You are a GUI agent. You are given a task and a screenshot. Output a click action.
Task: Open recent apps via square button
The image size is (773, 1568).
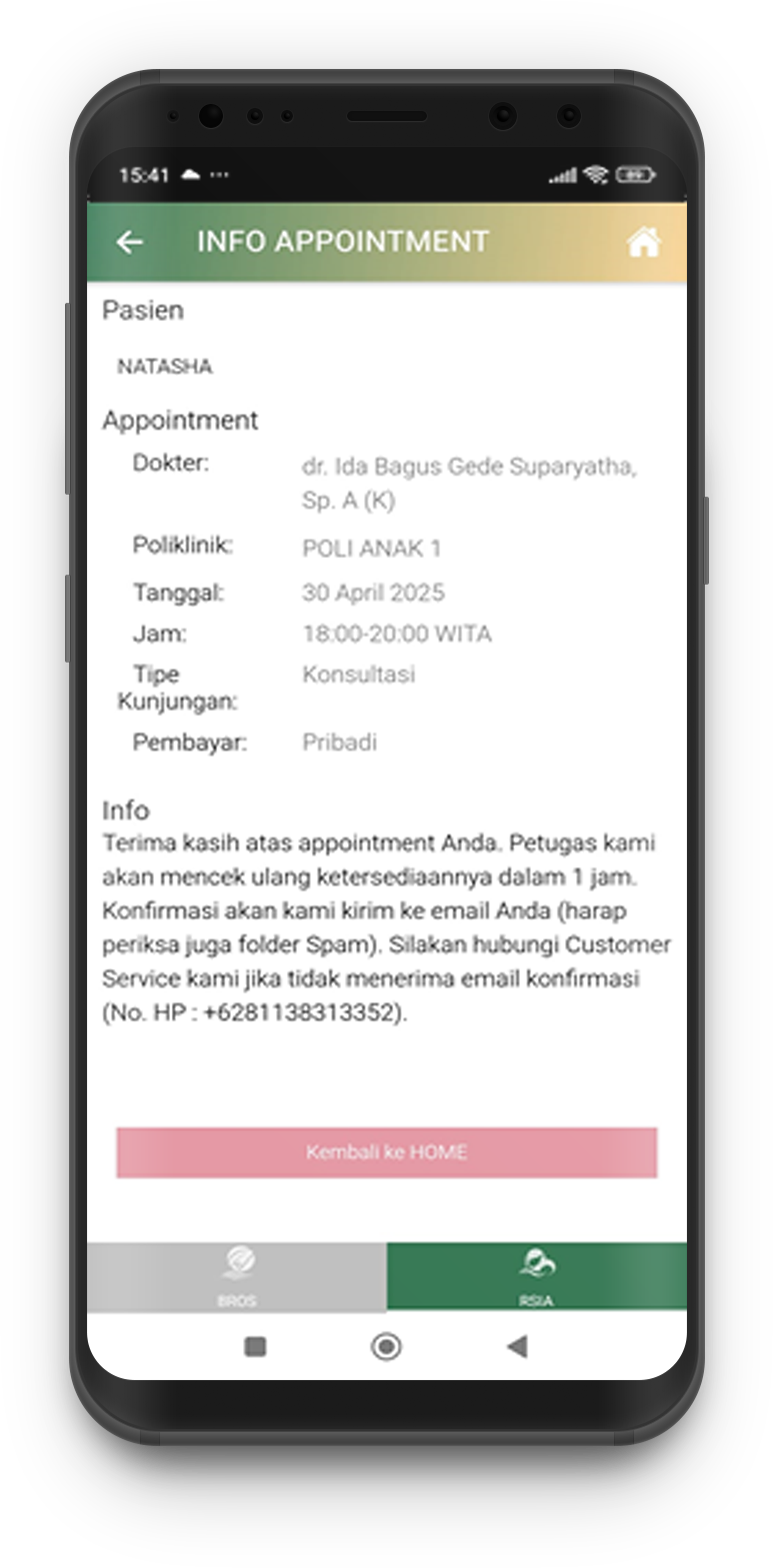[255, 1347]
